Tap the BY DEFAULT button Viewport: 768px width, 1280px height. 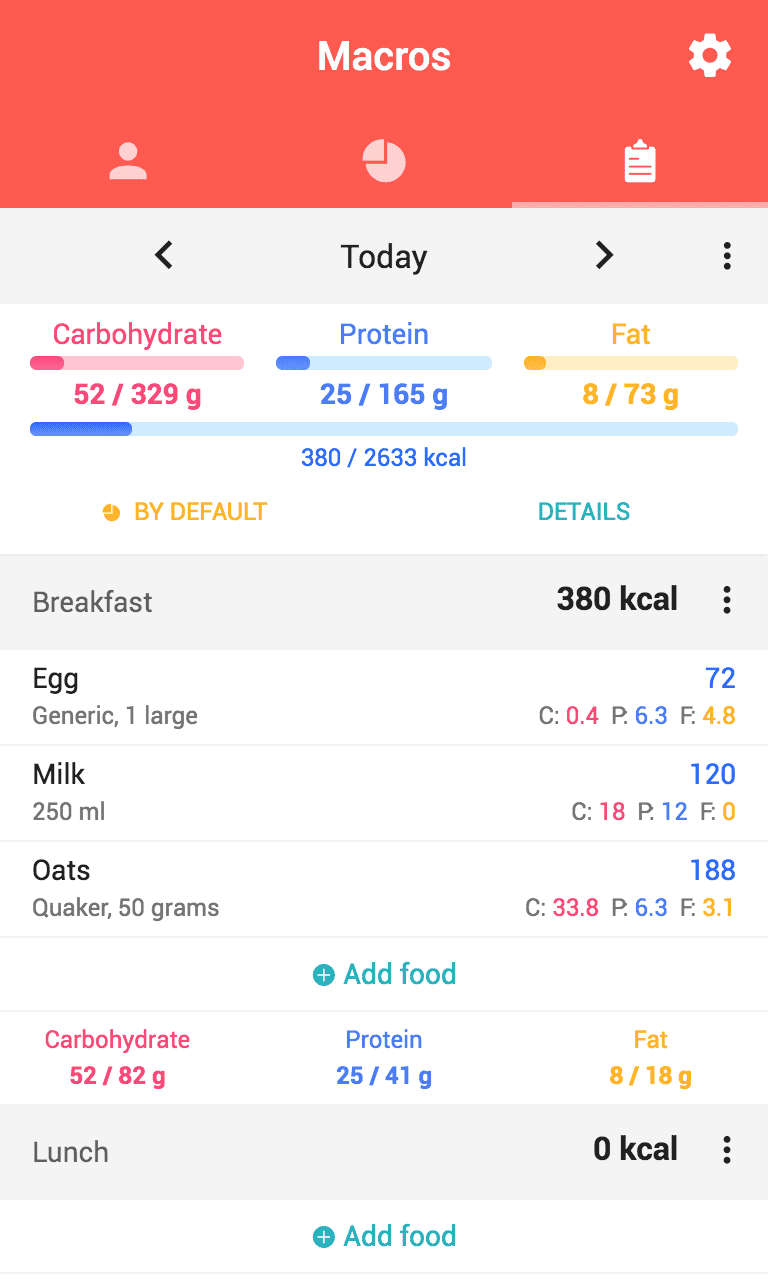(185, 512)
